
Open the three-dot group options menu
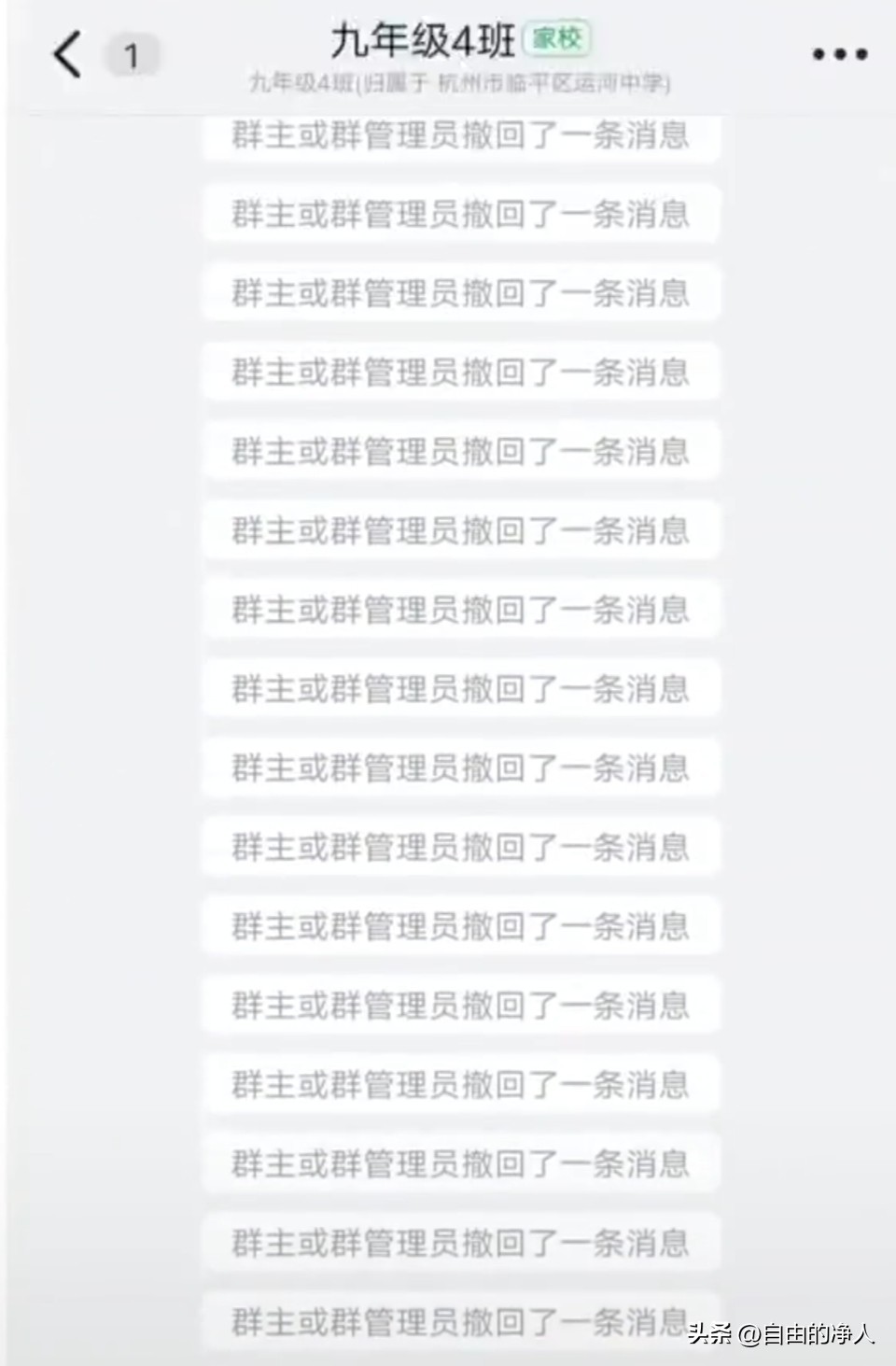pos(839,55)
